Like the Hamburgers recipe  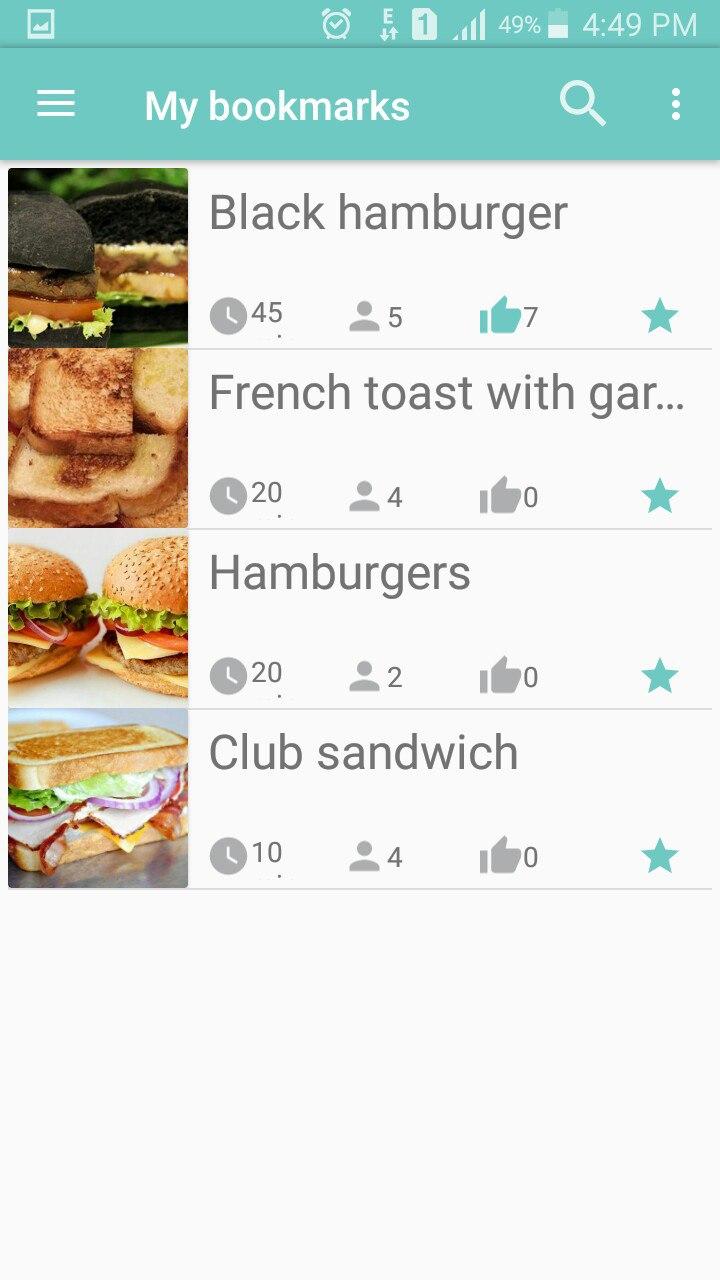pos(501,676)
